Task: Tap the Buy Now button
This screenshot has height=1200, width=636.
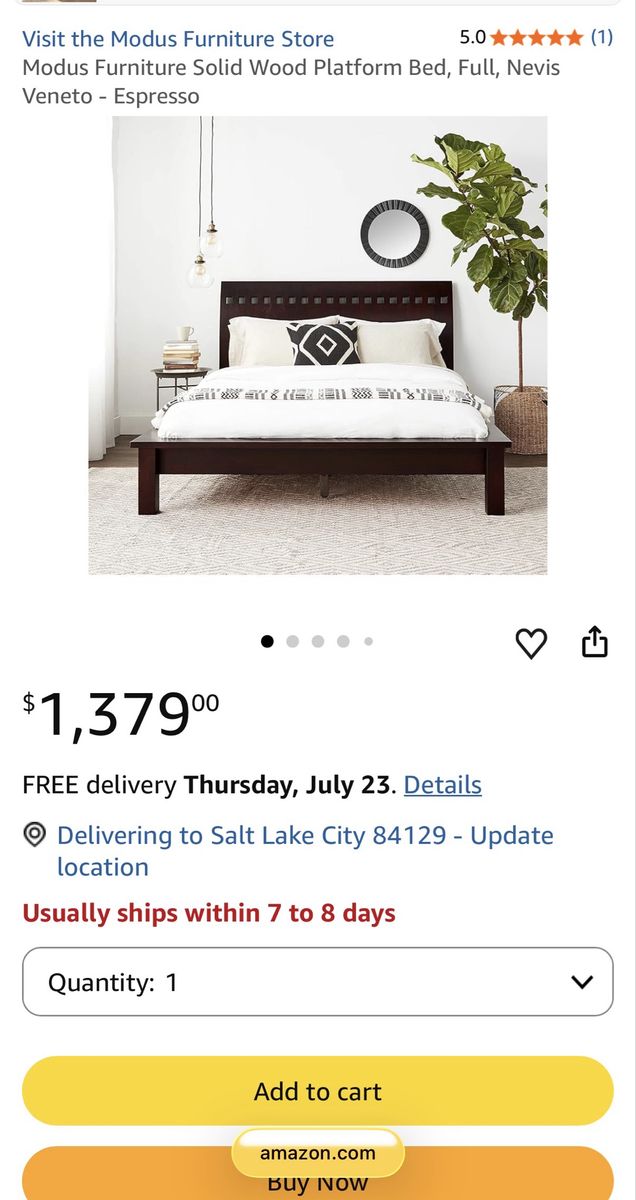Action: [x=318, y=1180]
